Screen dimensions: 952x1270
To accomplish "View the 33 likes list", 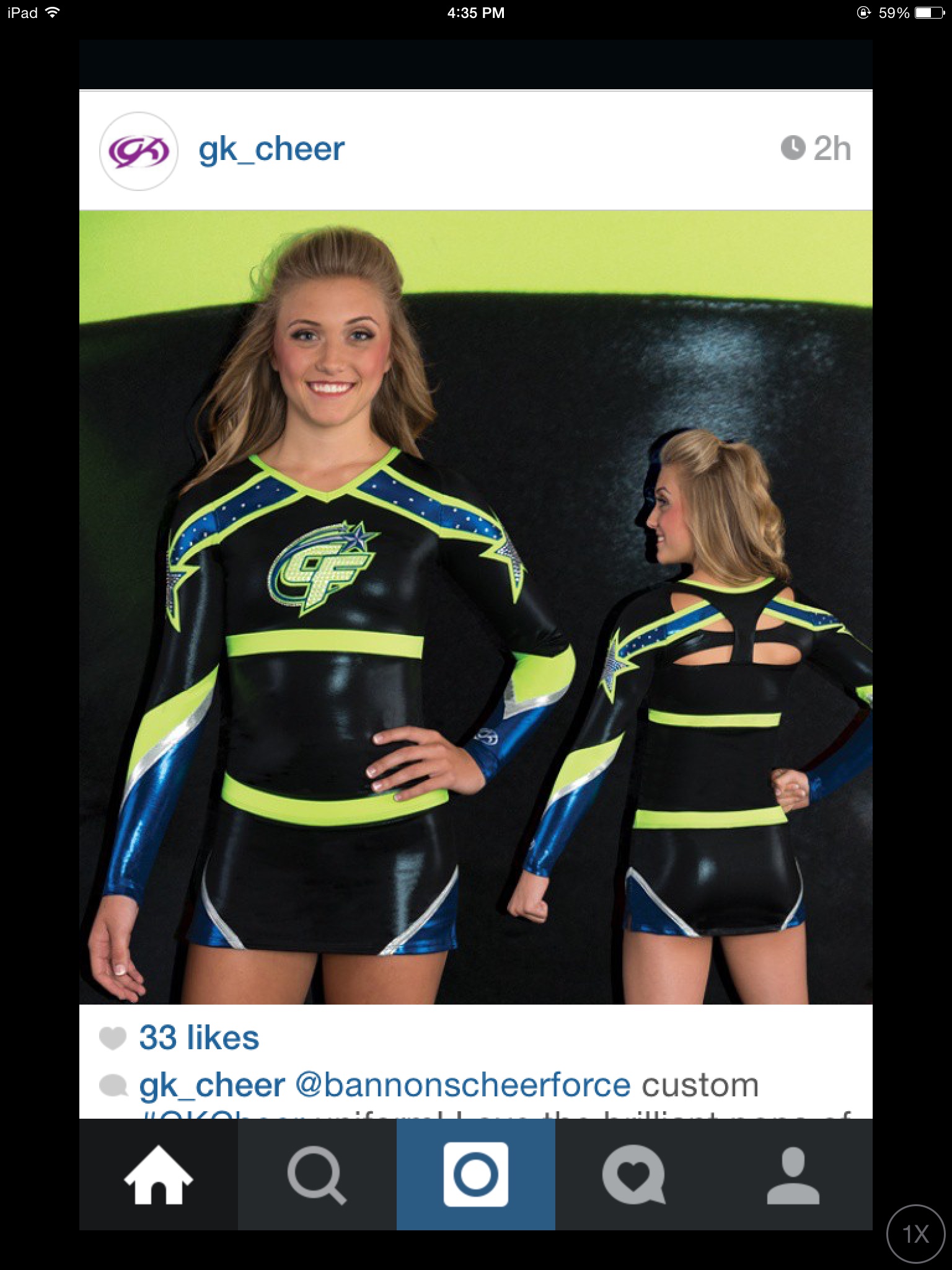I will pyautogui.click(x=198, y=1037).
